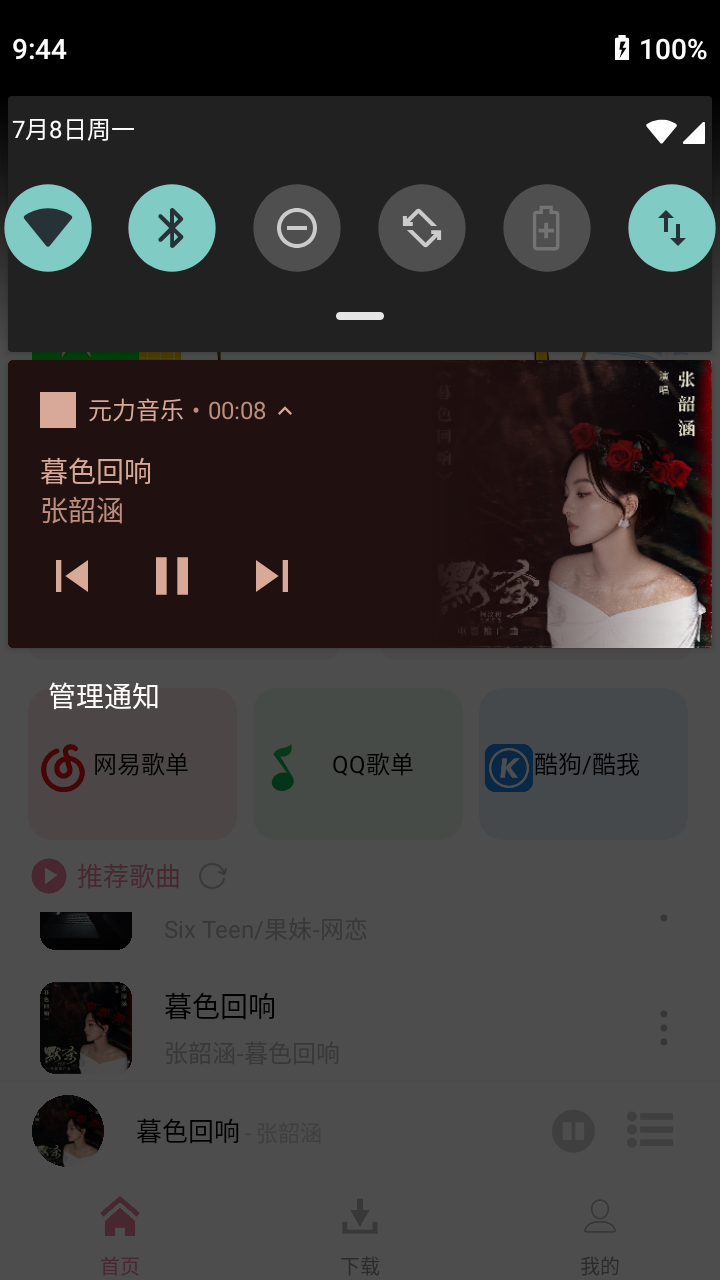
Task: Pause 暮色回响 in the media notification
Action: click(x=172, y=576)
